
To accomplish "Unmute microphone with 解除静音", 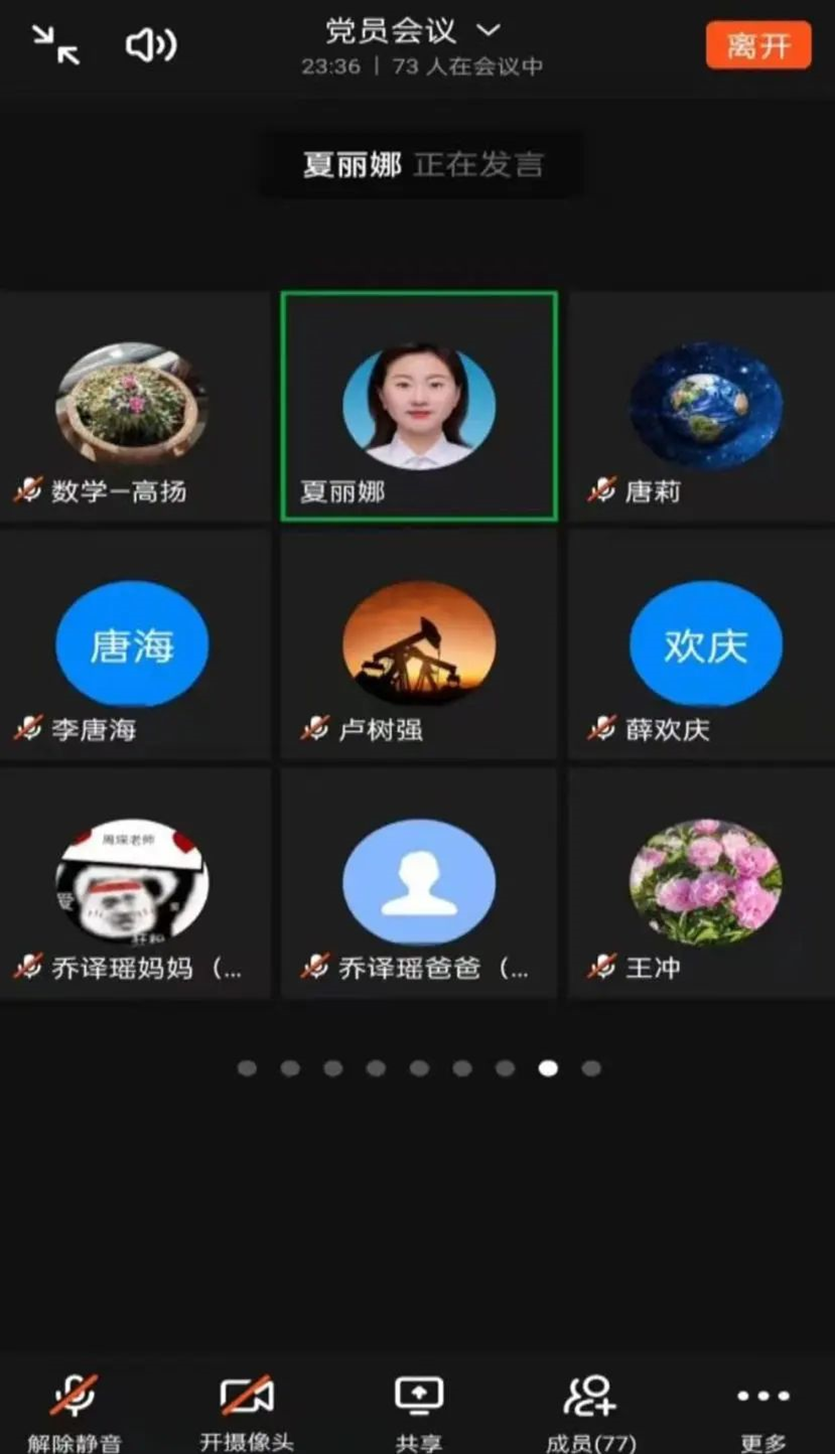I will point(75,1410).
